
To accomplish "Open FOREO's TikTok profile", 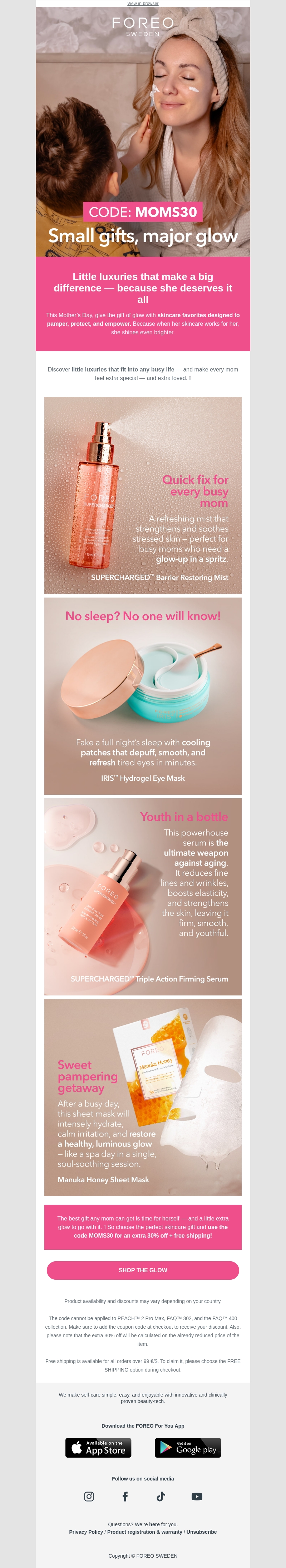I will [161, 1496].
